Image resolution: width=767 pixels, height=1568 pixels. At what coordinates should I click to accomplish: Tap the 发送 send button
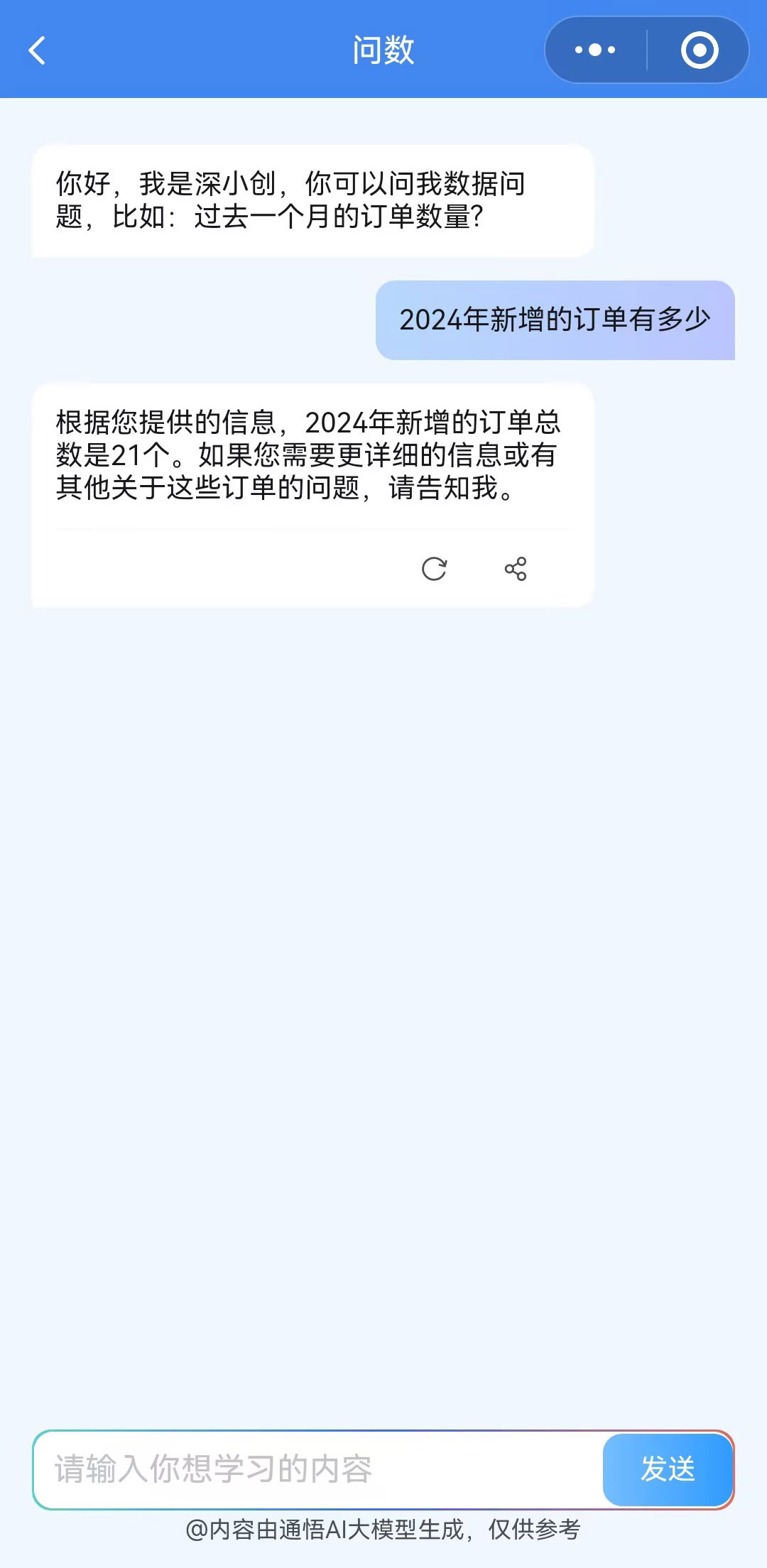[x=668, y=1469]
